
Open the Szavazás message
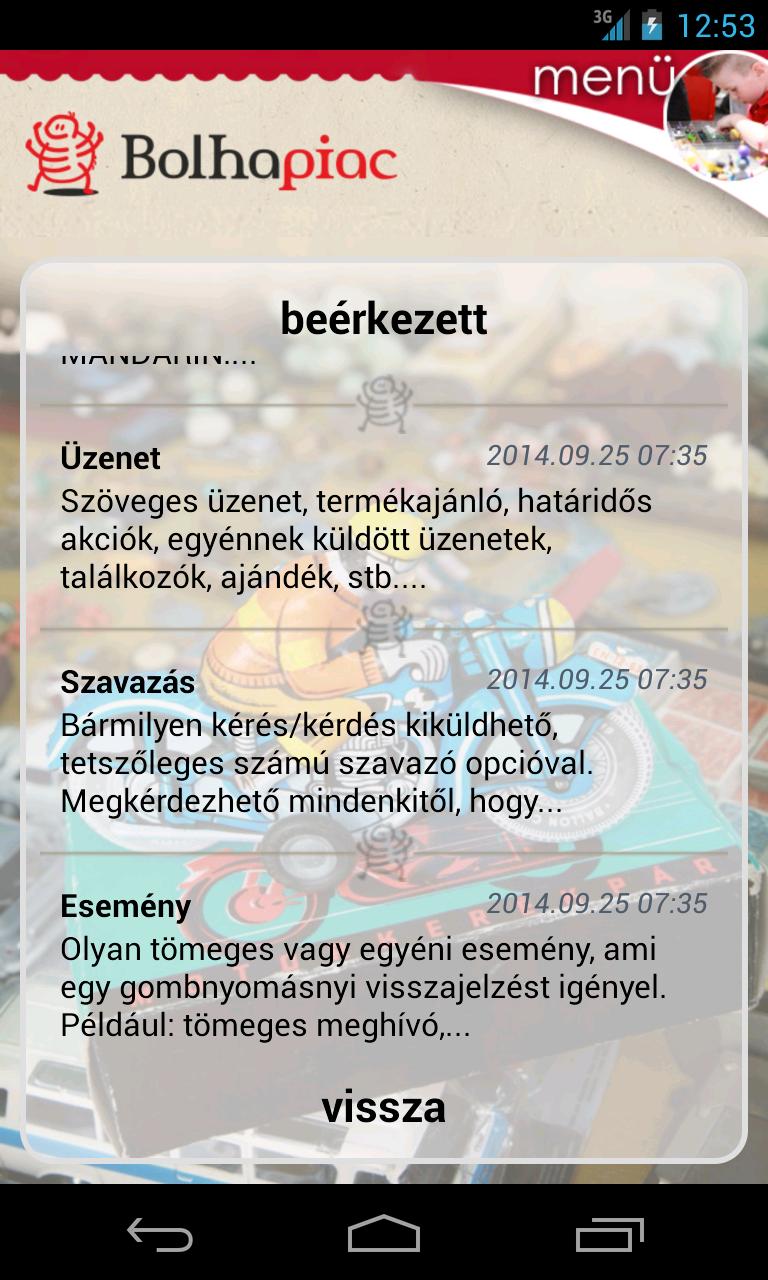383,742
